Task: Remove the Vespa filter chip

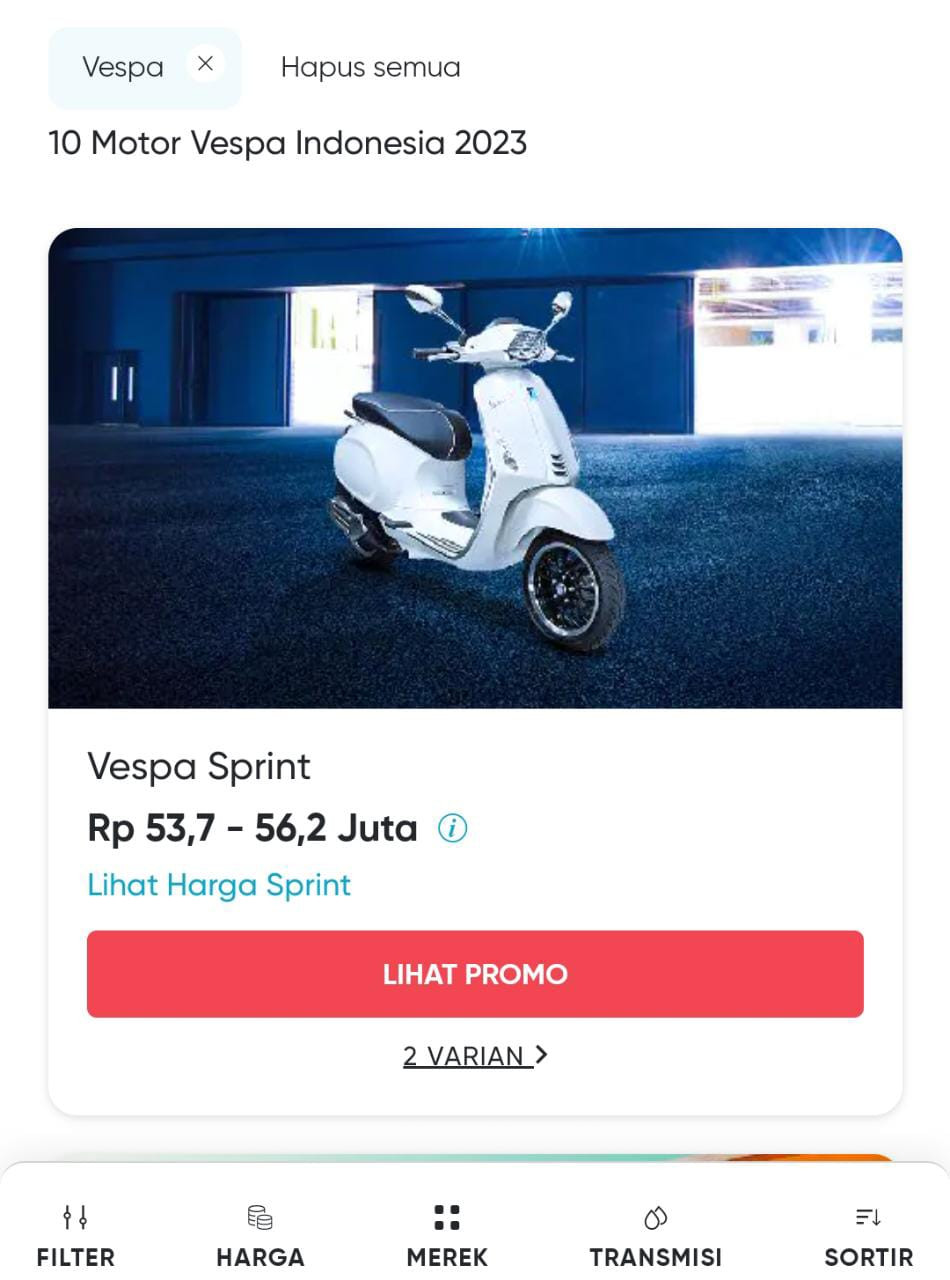Action: tap(205, 65)
